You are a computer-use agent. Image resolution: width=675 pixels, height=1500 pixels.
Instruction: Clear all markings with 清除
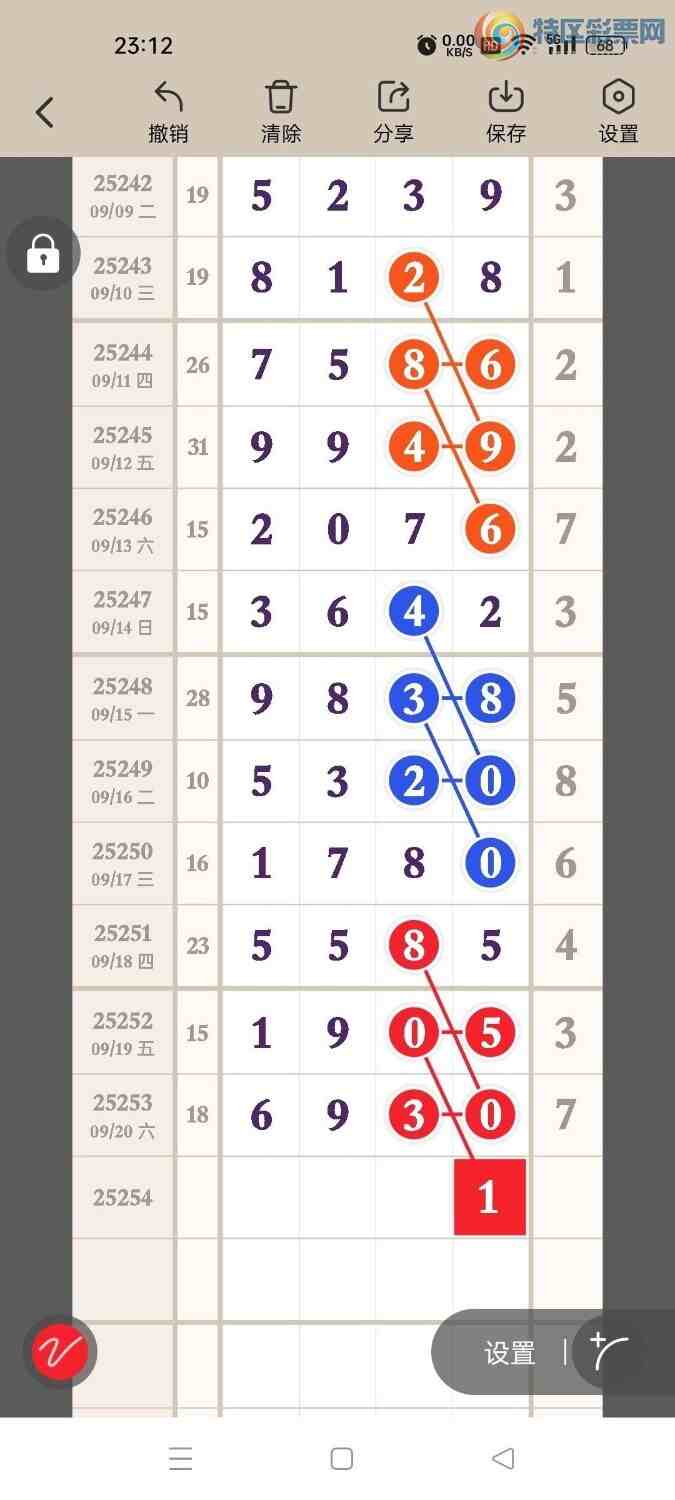pyautogui.click(x=281, y=112)
